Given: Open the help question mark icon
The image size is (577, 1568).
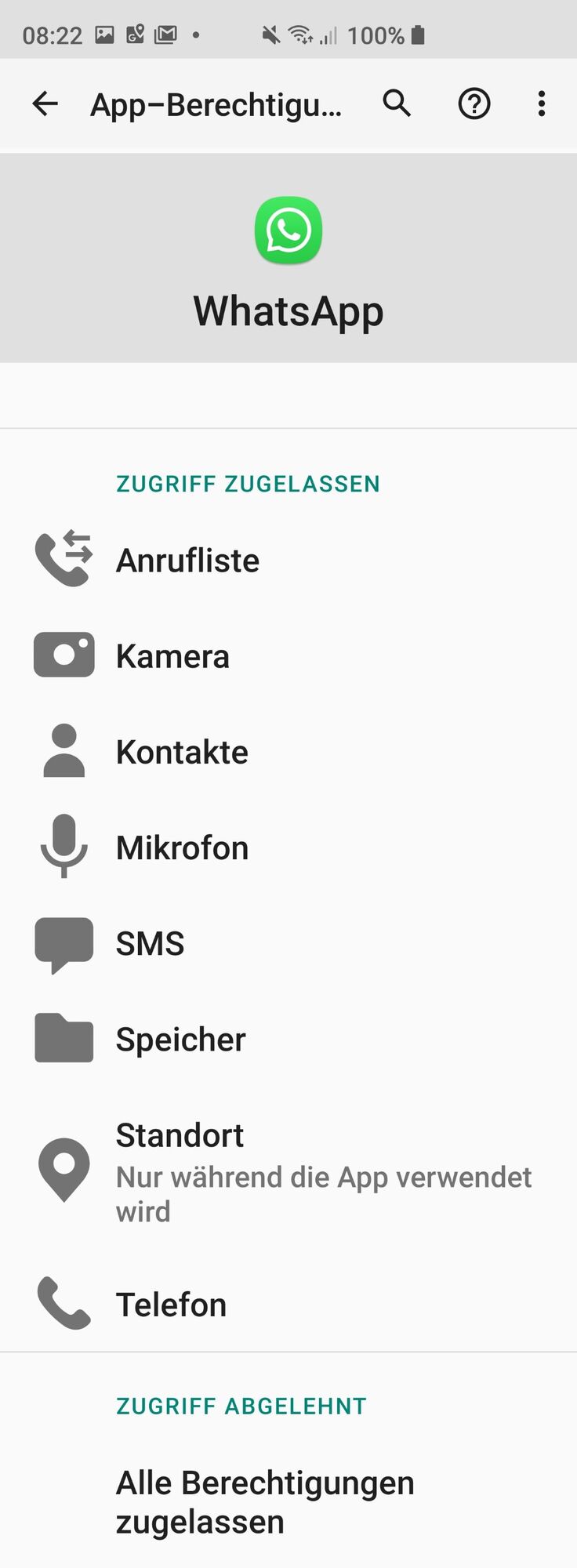Looking at the screenshot, I should click(x=474, y=103).
